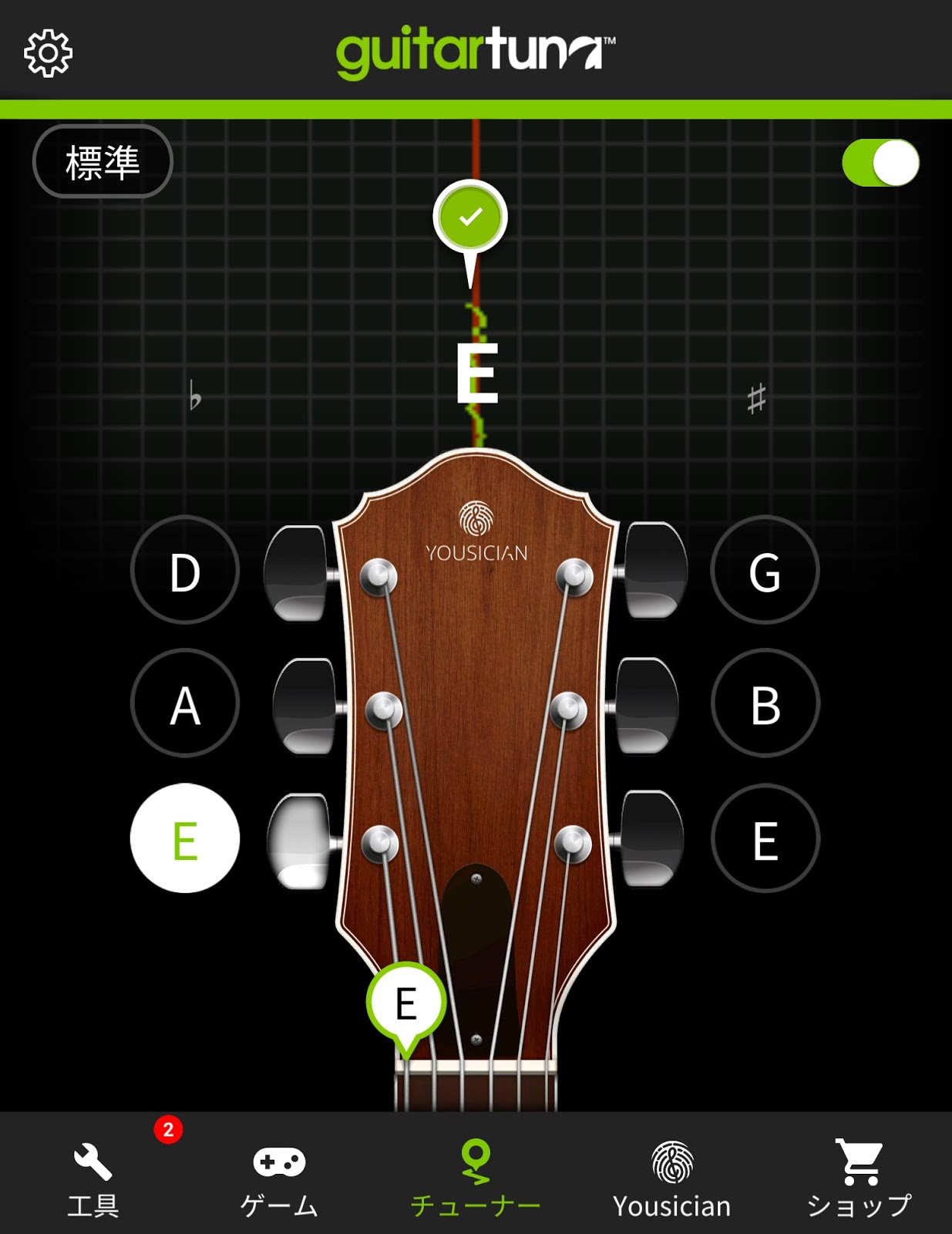
Task: Turn off the auto mode switch
Action: [880, 163]
